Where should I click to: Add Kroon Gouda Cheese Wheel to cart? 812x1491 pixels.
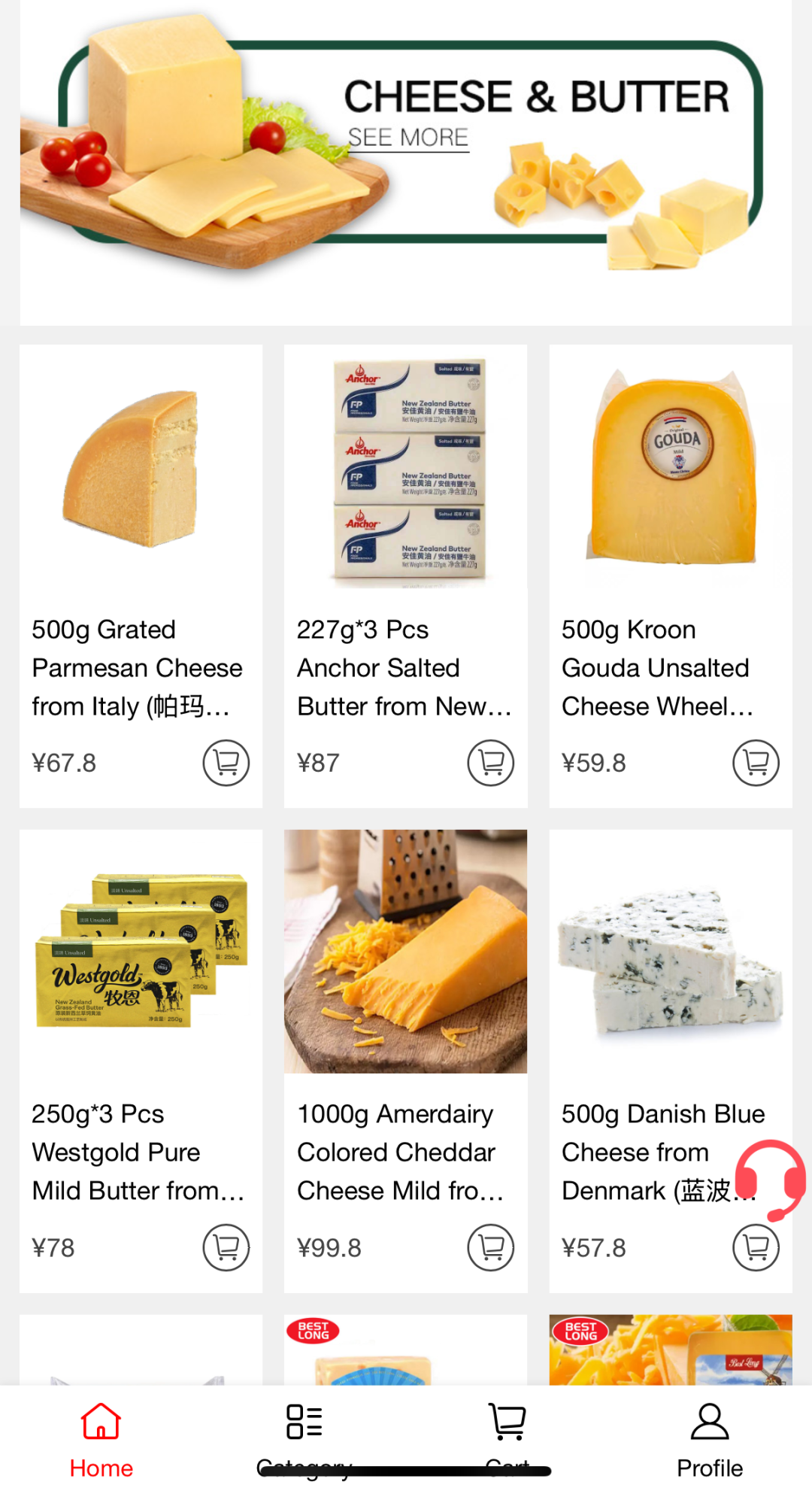pos(756,763)
